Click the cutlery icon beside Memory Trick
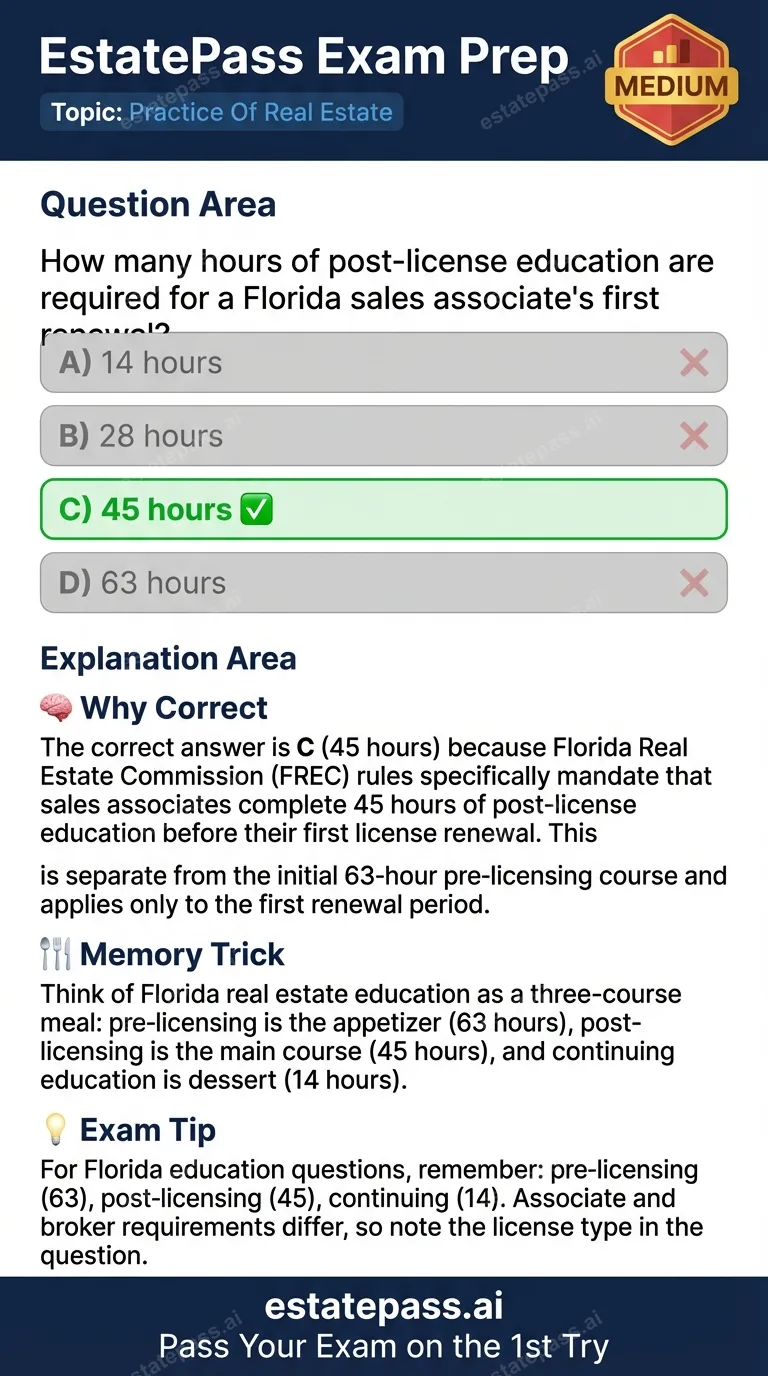768x1376 pixels. click(57, 953)
